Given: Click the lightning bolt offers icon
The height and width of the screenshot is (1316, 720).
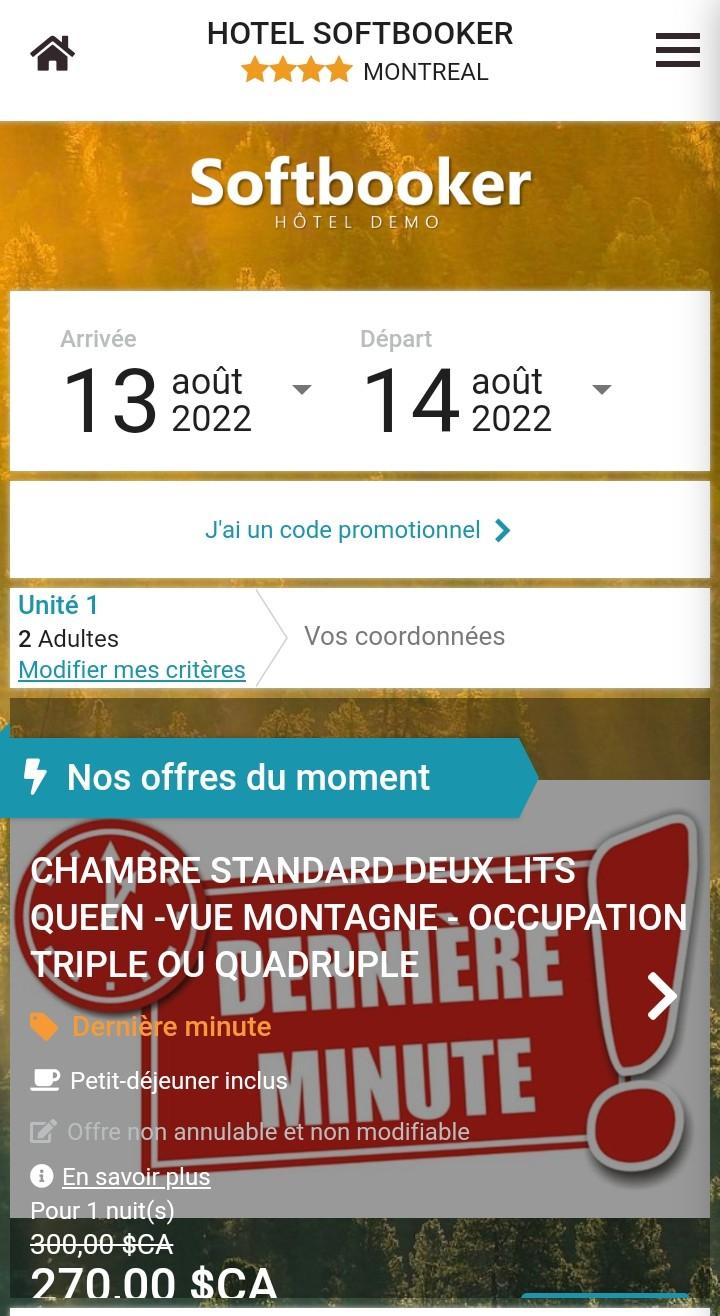Looking at the screenshot, I should coord(36,776).
